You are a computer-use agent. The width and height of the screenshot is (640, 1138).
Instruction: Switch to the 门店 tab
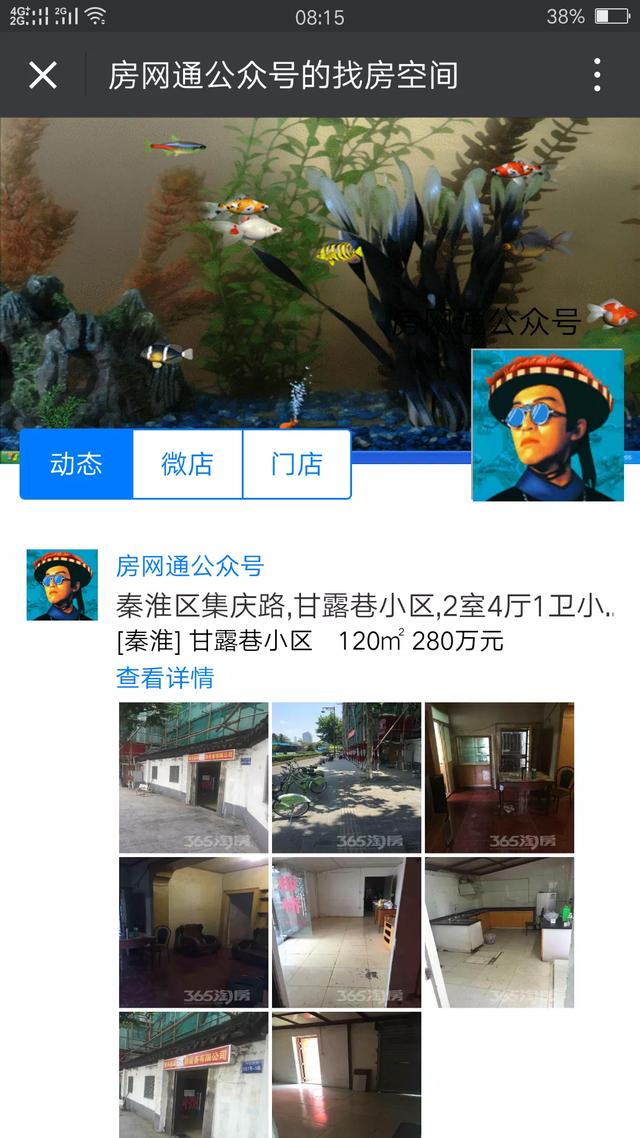pyautogui.click(x=297, y=464)
